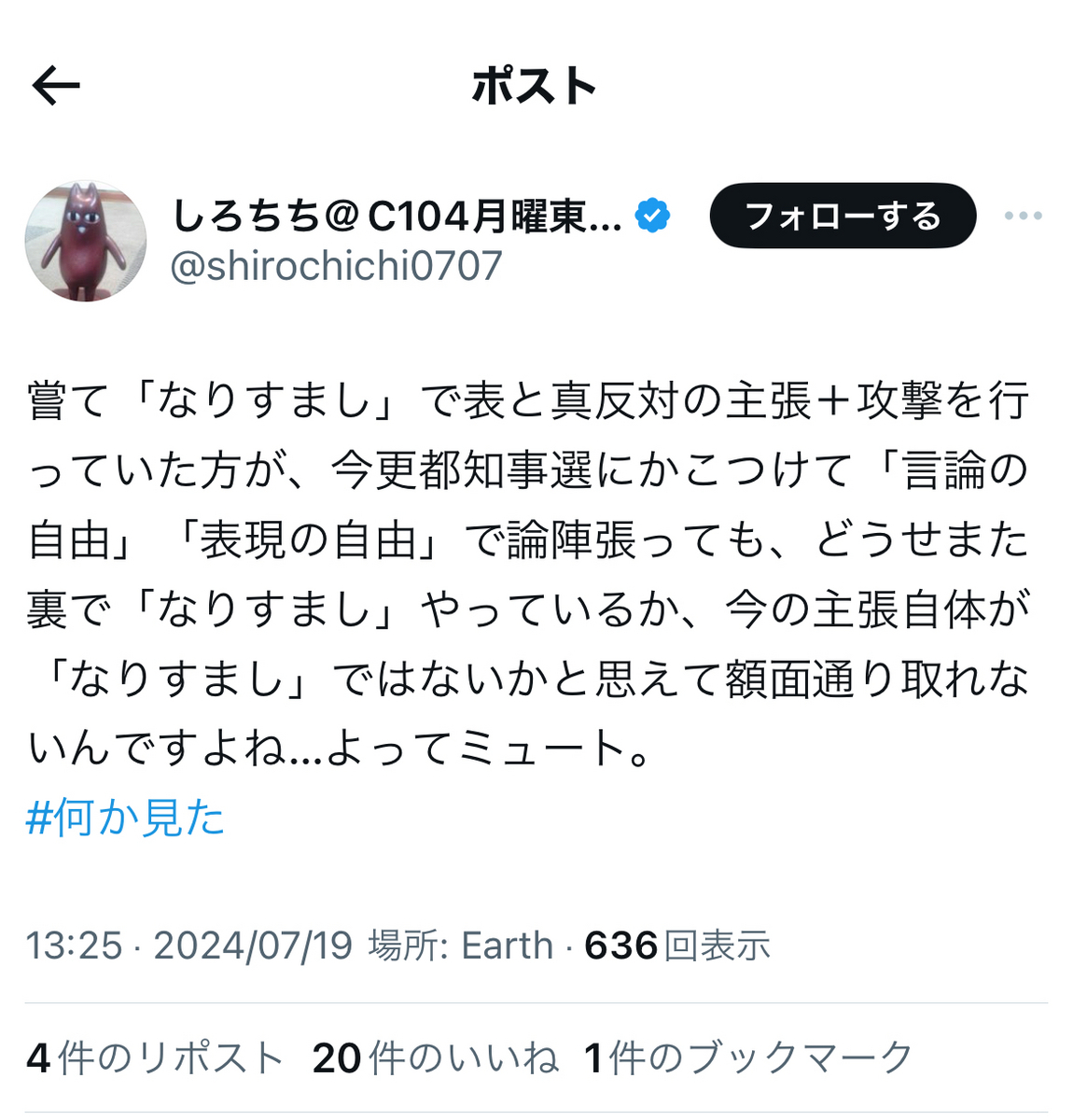Tap the フォローする button
The image size is (1073, 1120).
(x=843, y=216)
